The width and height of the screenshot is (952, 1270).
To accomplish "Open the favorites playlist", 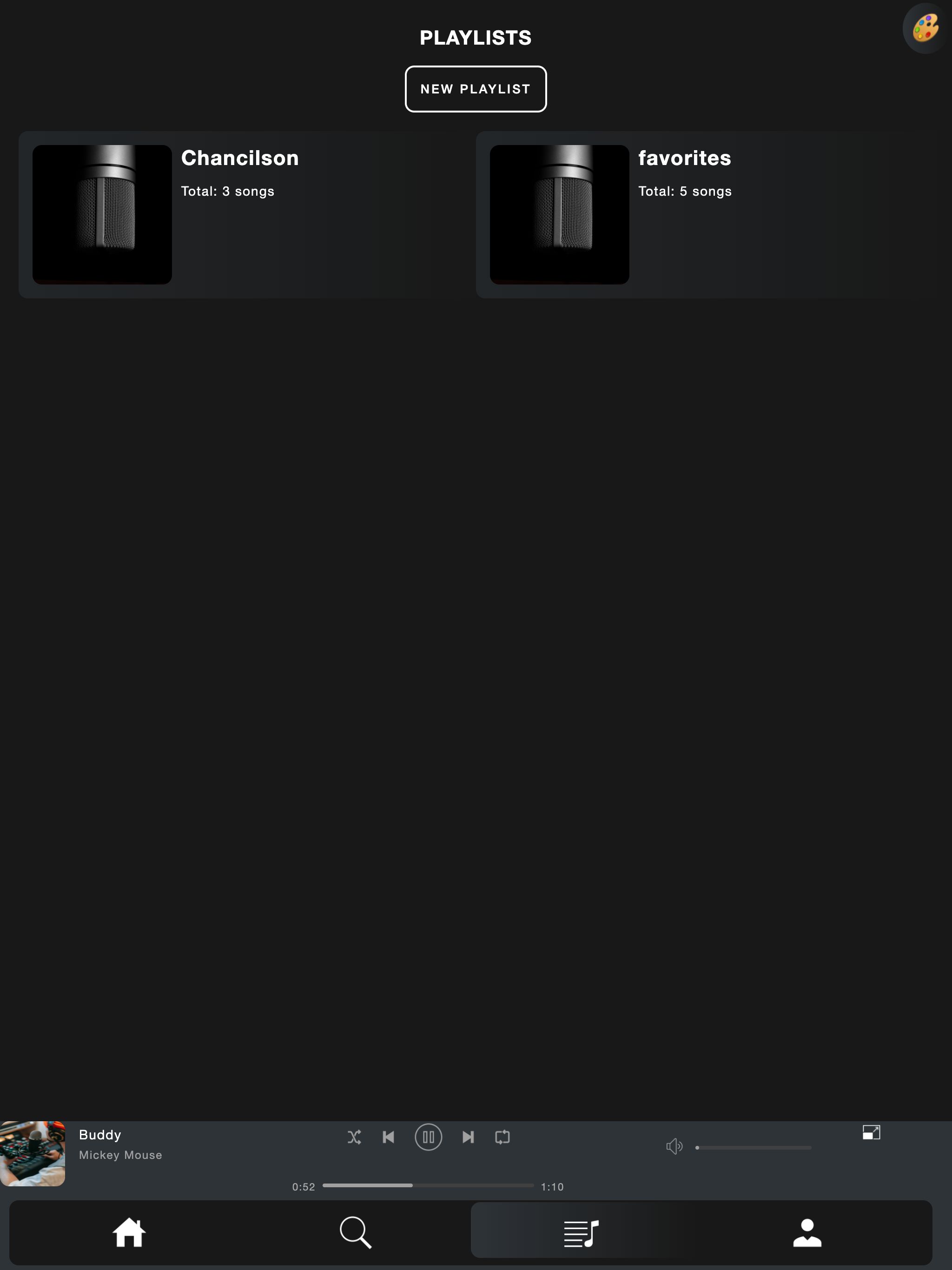I will pyautogui.click(x=698, y=215).
